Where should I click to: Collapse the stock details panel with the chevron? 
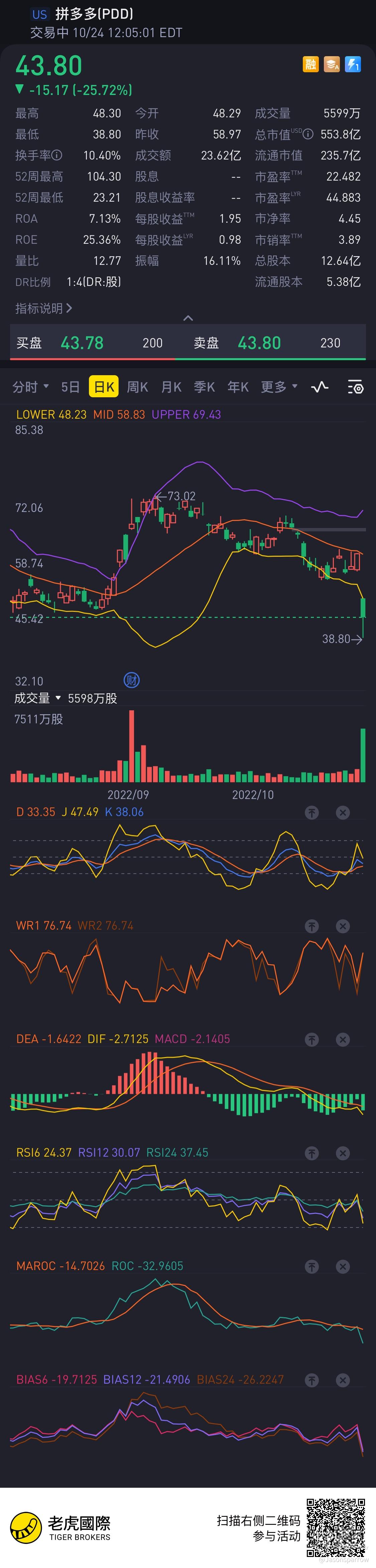click(x=188, y=318)
